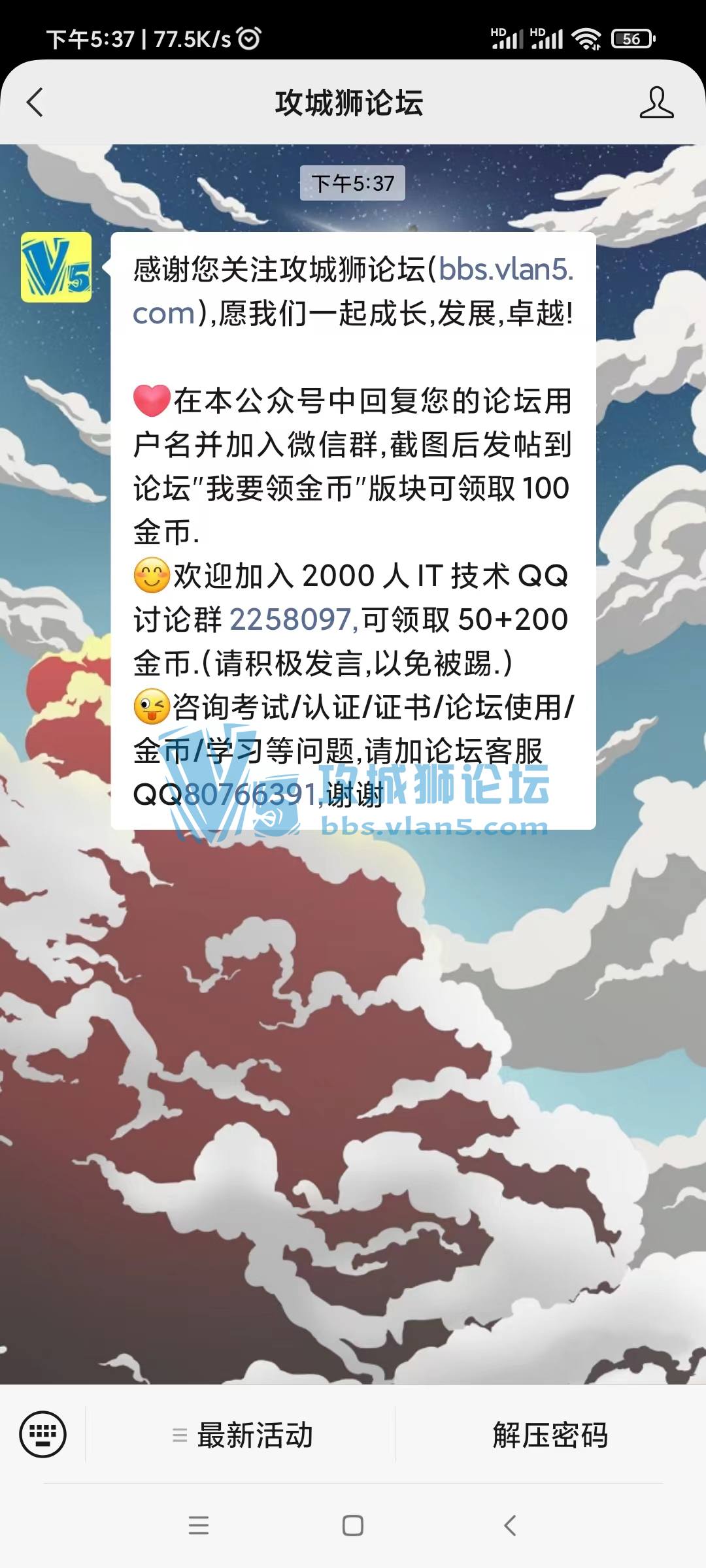Go back from 攻城狮论坛 chat
706x1568 pixels.
(x=35, y=103)
